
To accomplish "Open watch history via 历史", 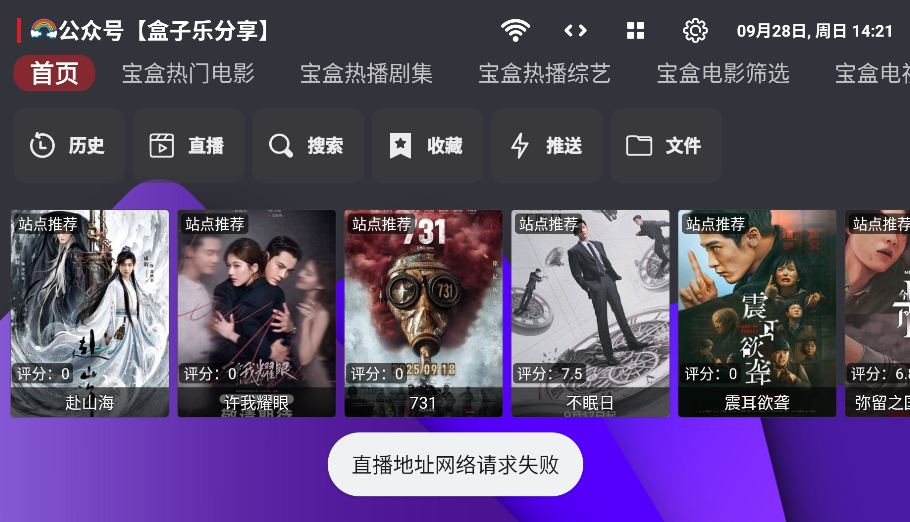I will click(69, 146).
